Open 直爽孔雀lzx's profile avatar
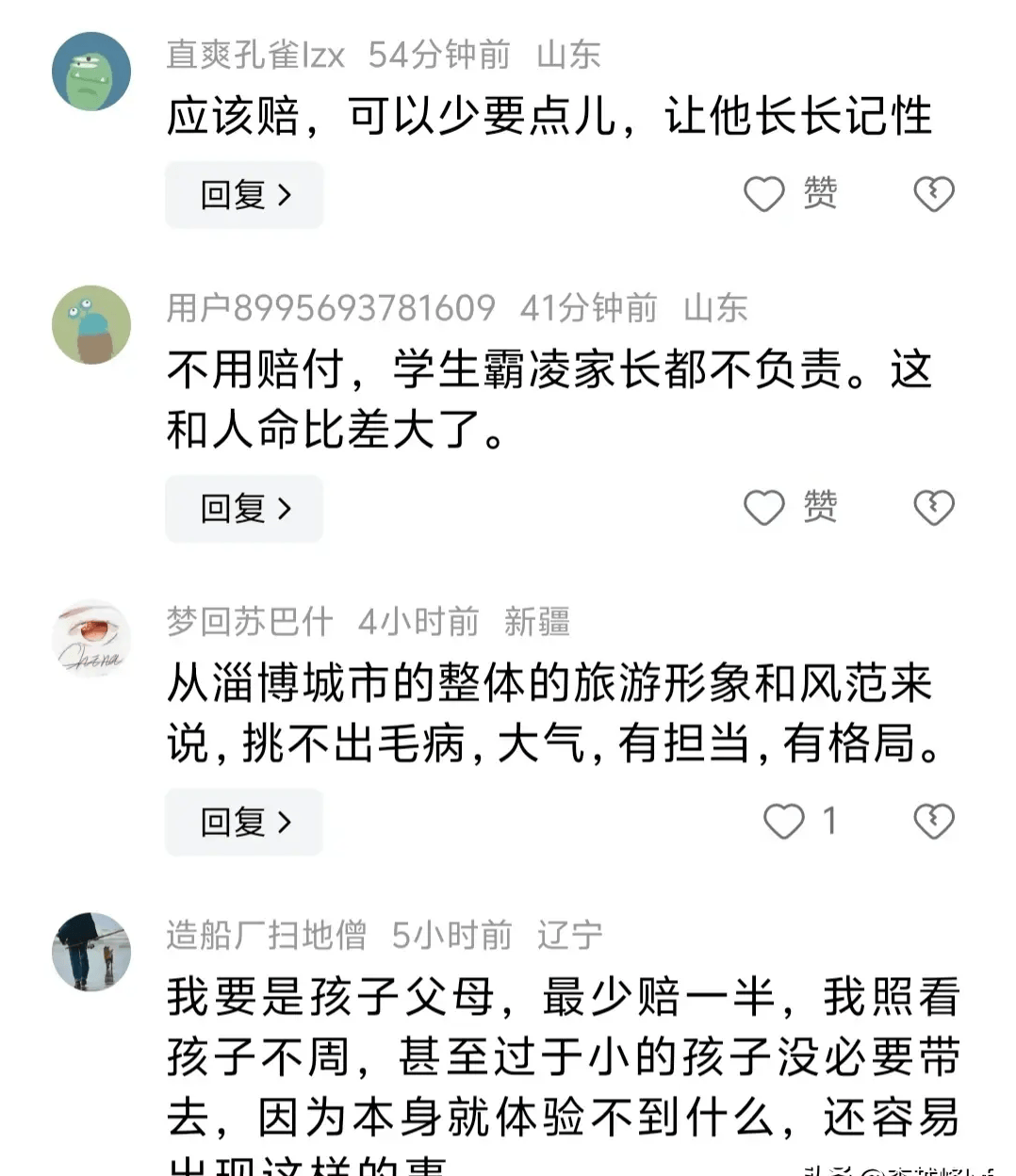This screenshot has width=1016, height=1176. coord(91,72)
